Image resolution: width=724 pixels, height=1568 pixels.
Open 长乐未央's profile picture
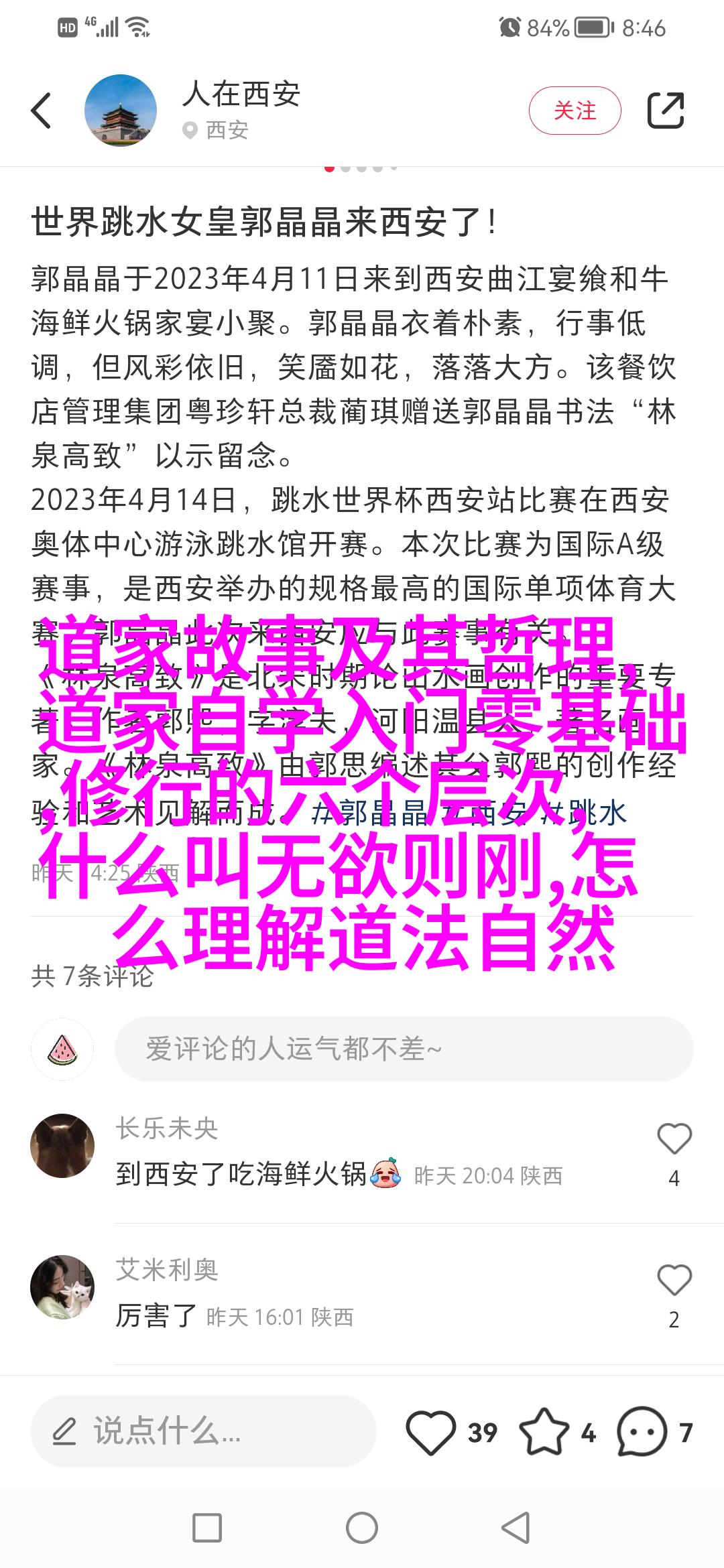[62, 1145]
